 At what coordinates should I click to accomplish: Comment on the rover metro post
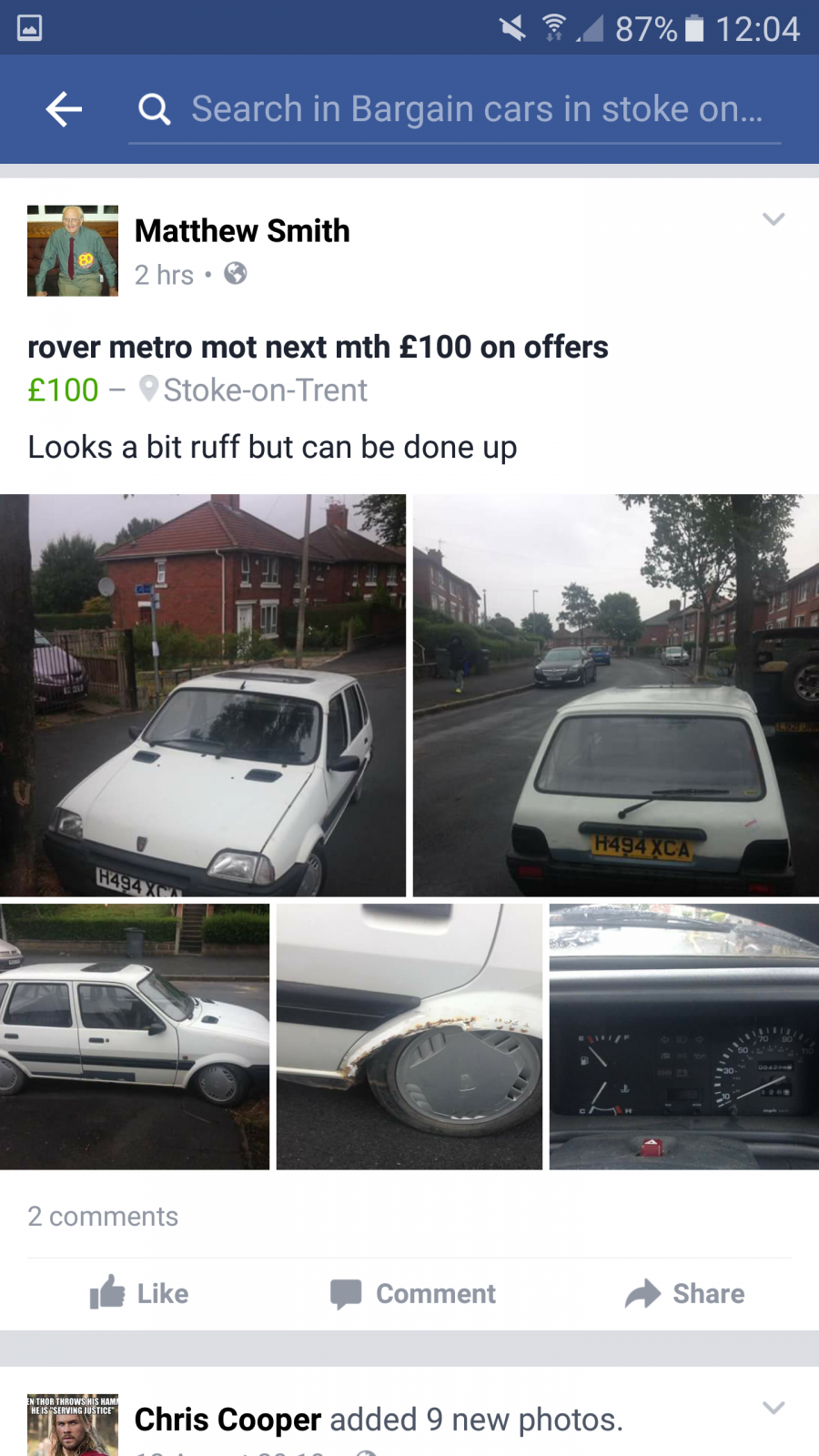point(413,1293)
